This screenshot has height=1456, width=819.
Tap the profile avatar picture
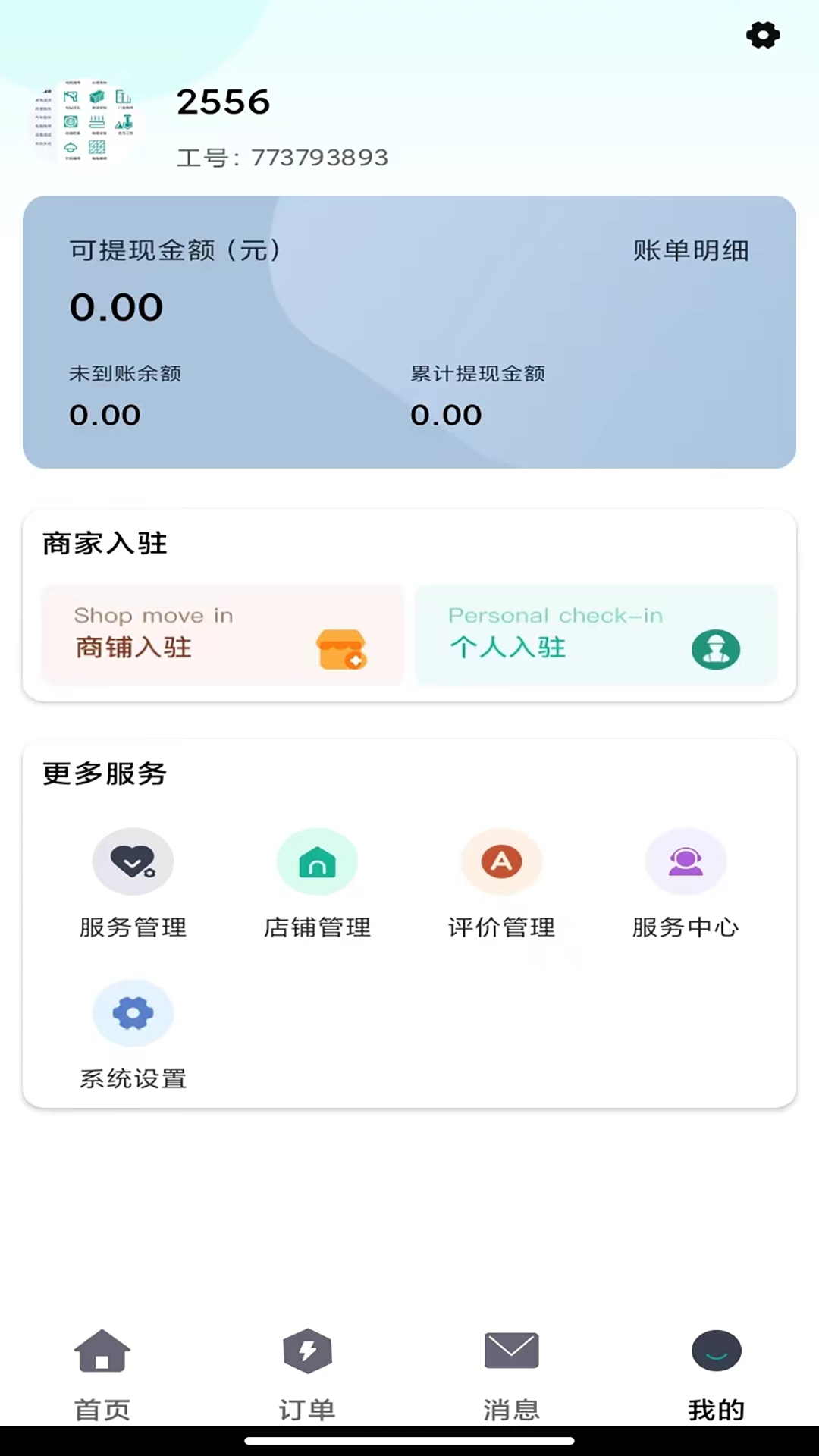click(84, 120)
